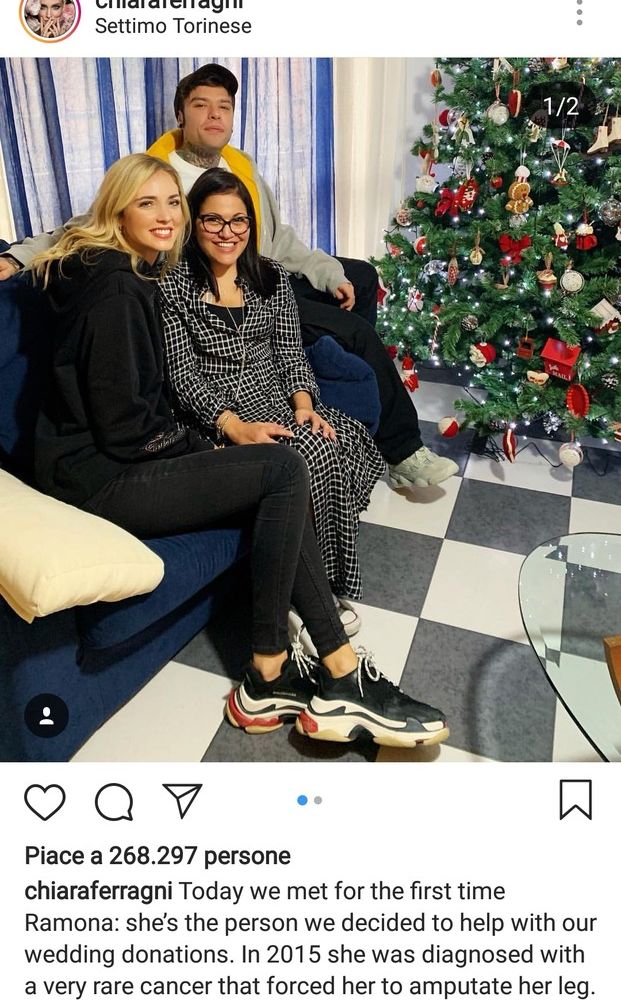
Task: Open the comments on this post
Action: pos(114,801)
